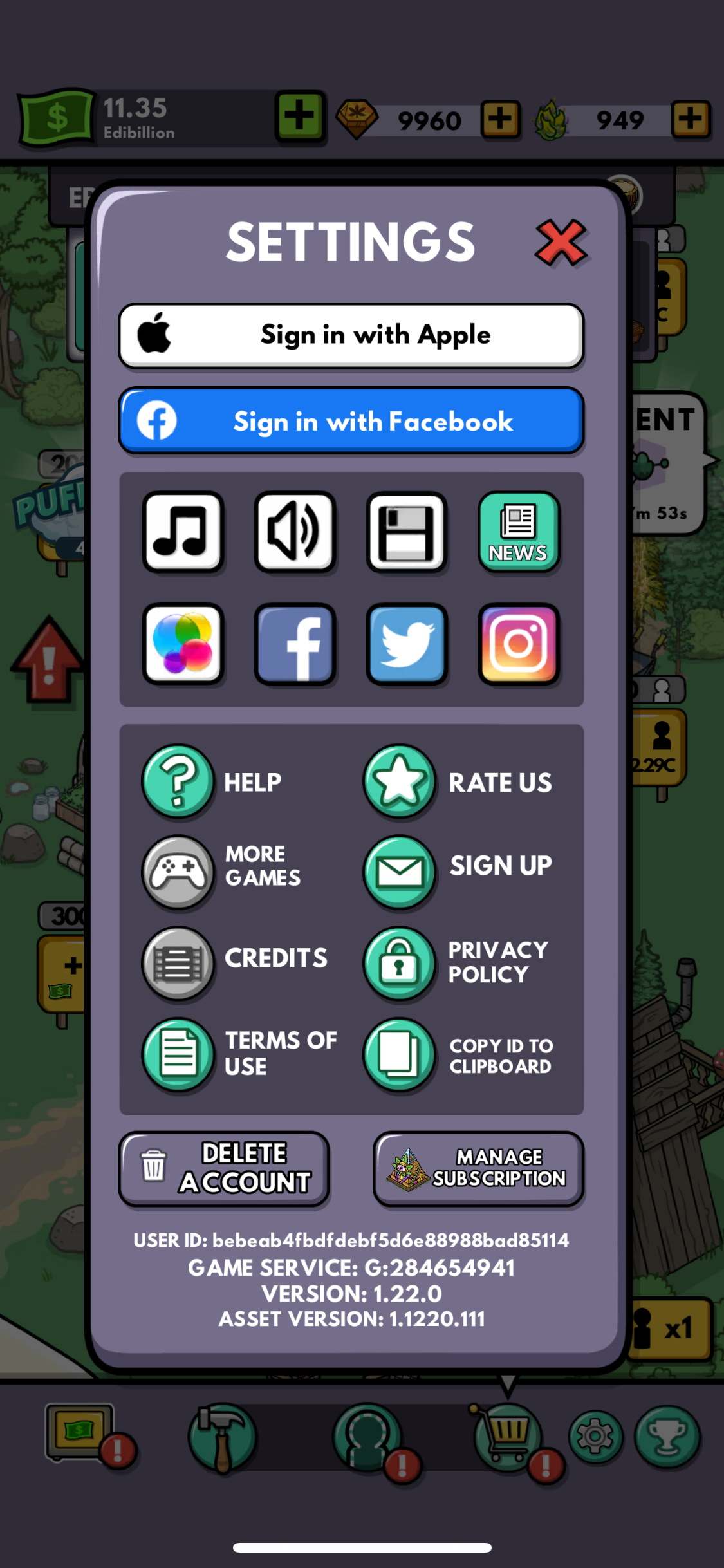This screenshot has width=724, height=1568.
Task: Open the Twitter page icon
Action: (406, 643)
